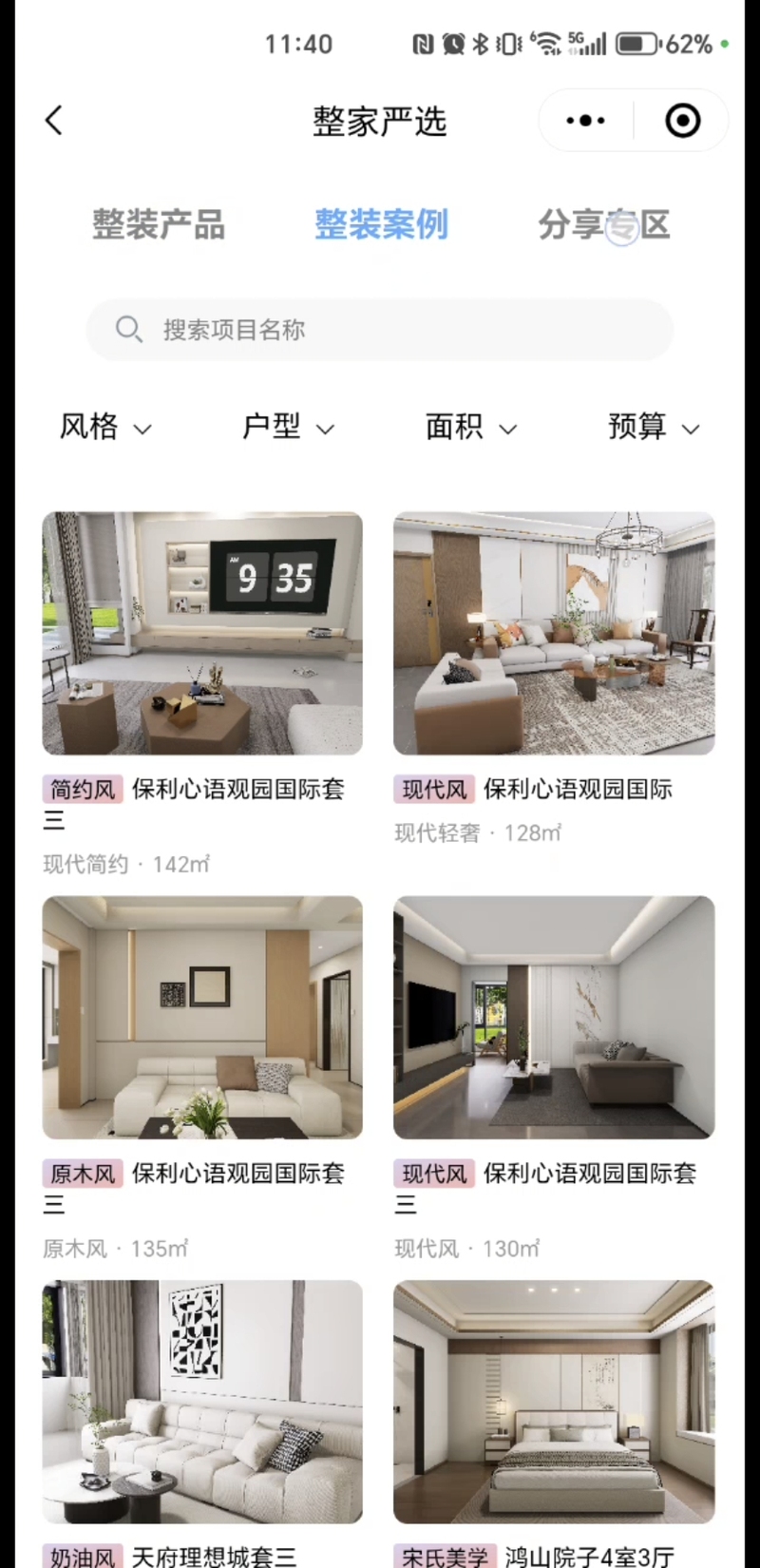Expand the 风格 filter dropdown
This screenshot has width=760, height=1568.
tap(105, 427)
